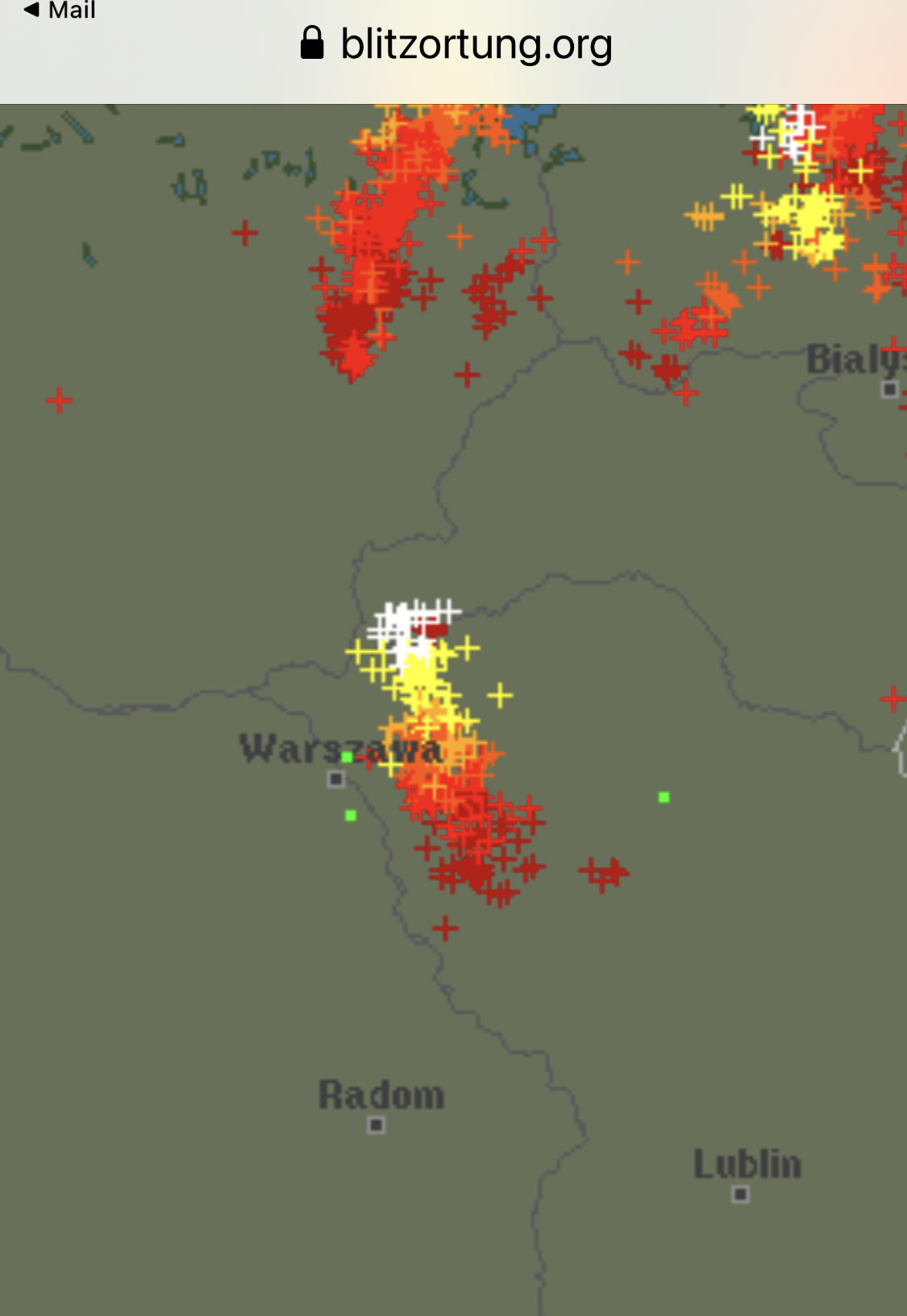
Task: Tap the blitzortung.org address bar
Action: pos(456,44)
